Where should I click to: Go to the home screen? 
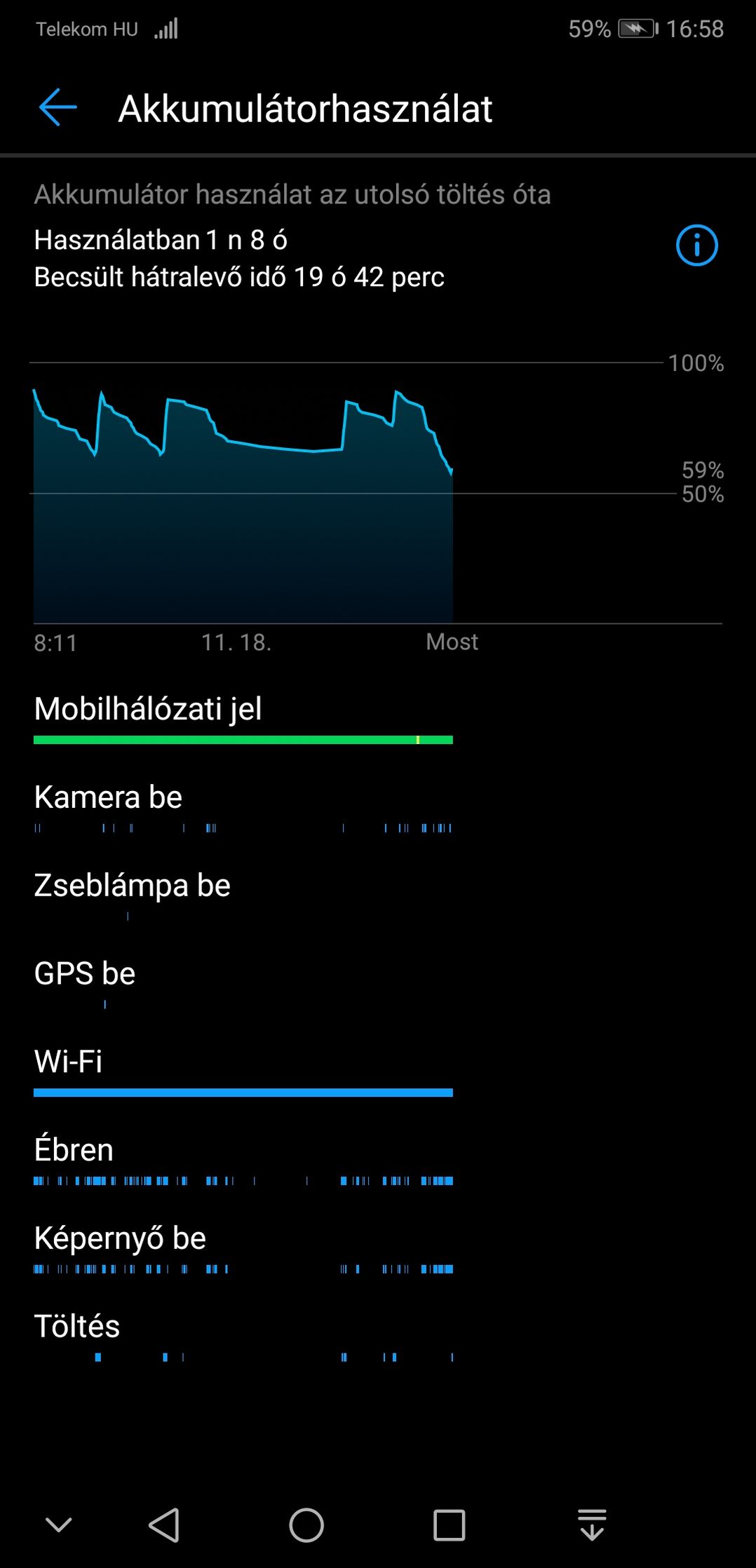[x=306, y=1525]
